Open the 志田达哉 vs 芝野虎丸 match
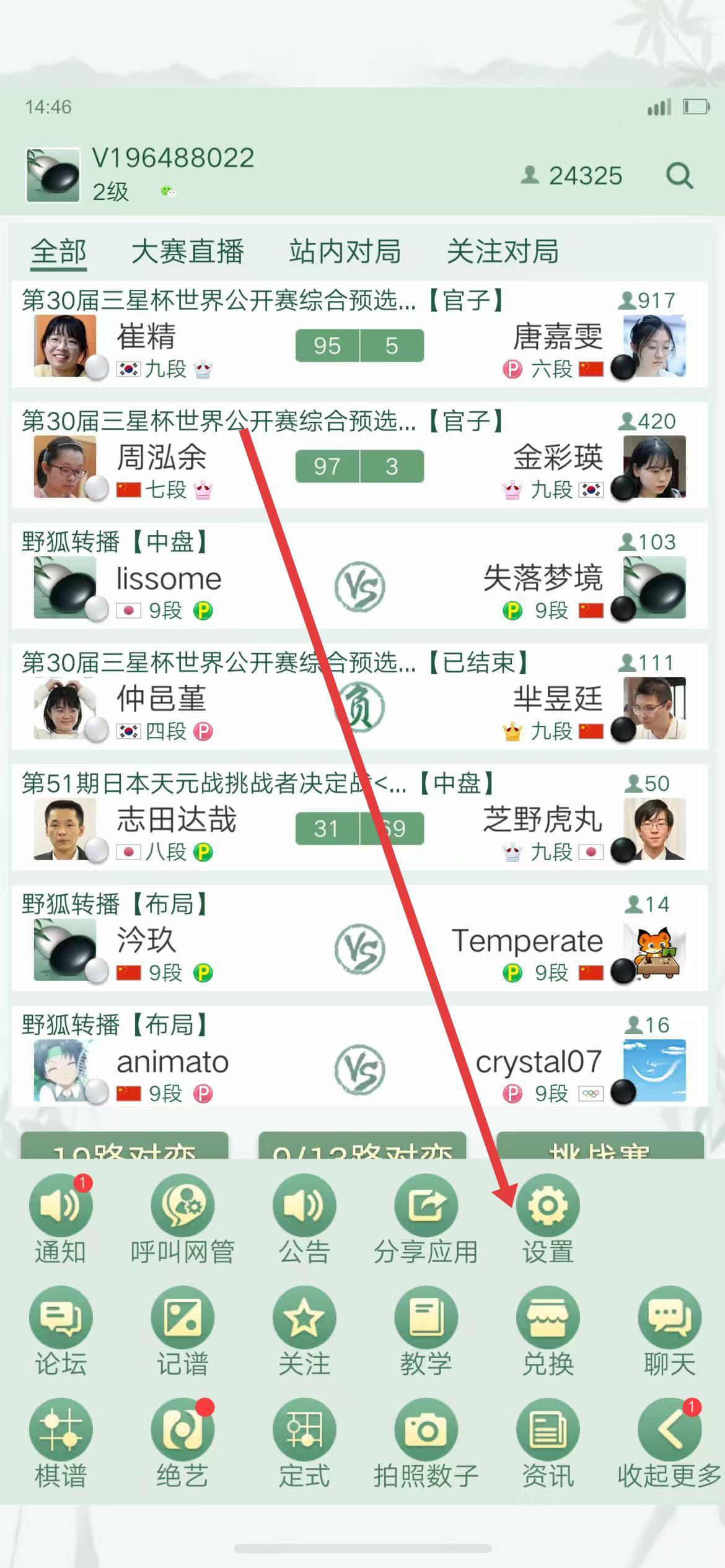 [359, 818]
